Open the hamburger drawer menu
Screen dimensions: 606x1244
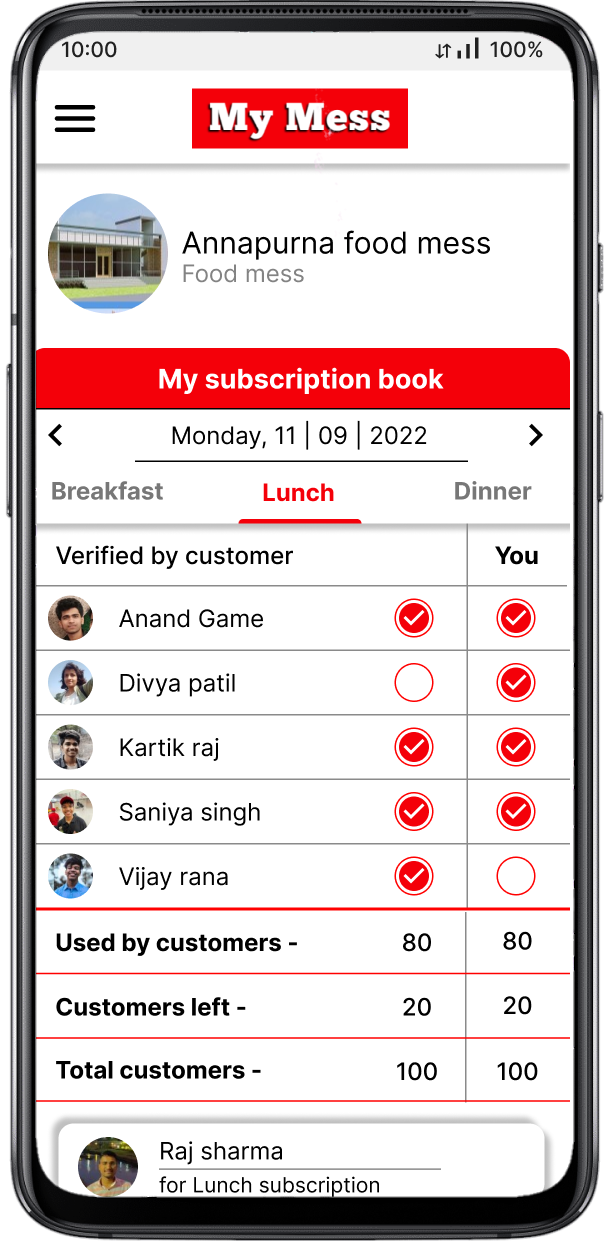(x=75, y=118)
